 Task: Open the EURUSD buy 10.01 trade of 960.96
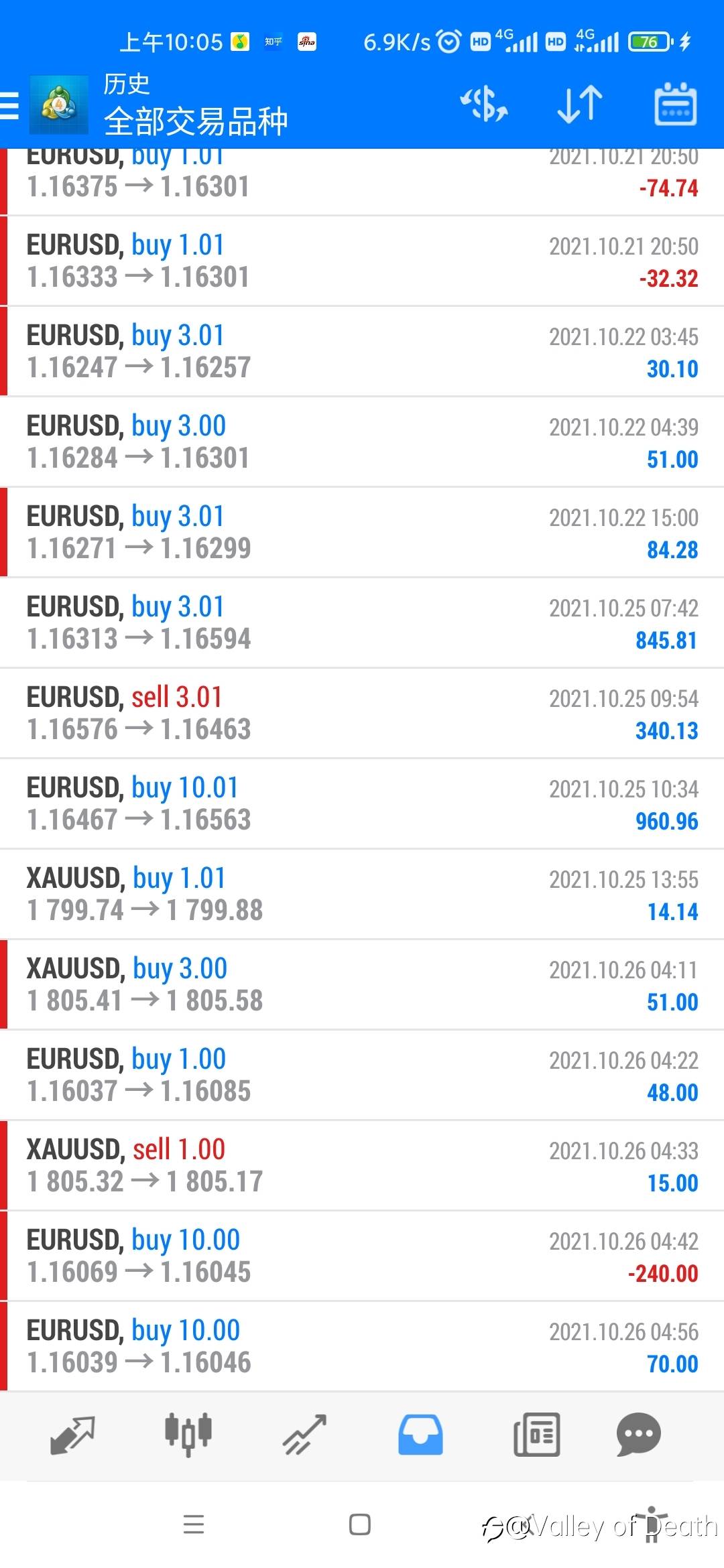pos(362,803)
